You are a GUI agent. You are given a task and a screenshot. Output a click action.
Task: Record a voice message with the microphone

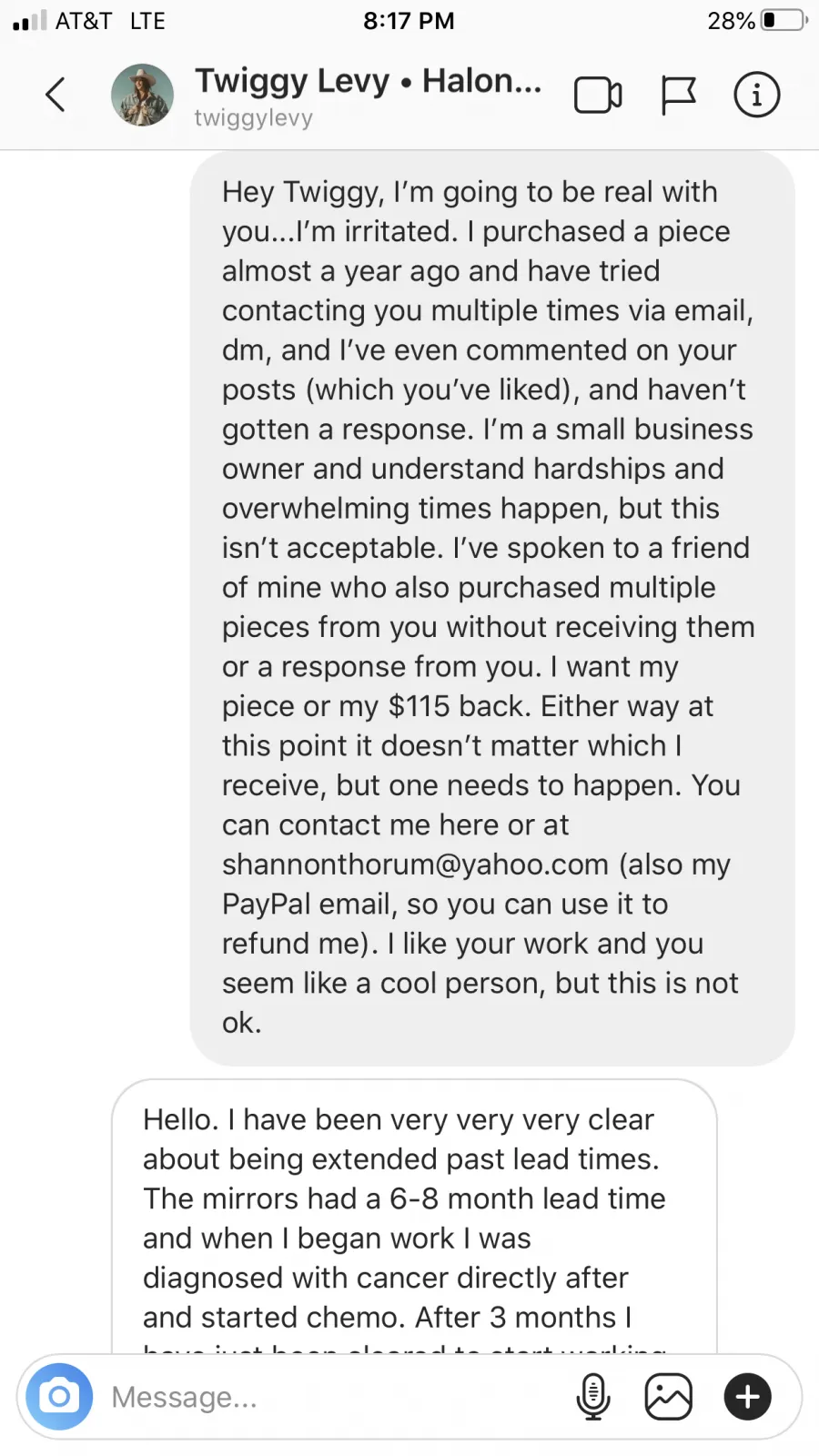(x=593, y=1397)
